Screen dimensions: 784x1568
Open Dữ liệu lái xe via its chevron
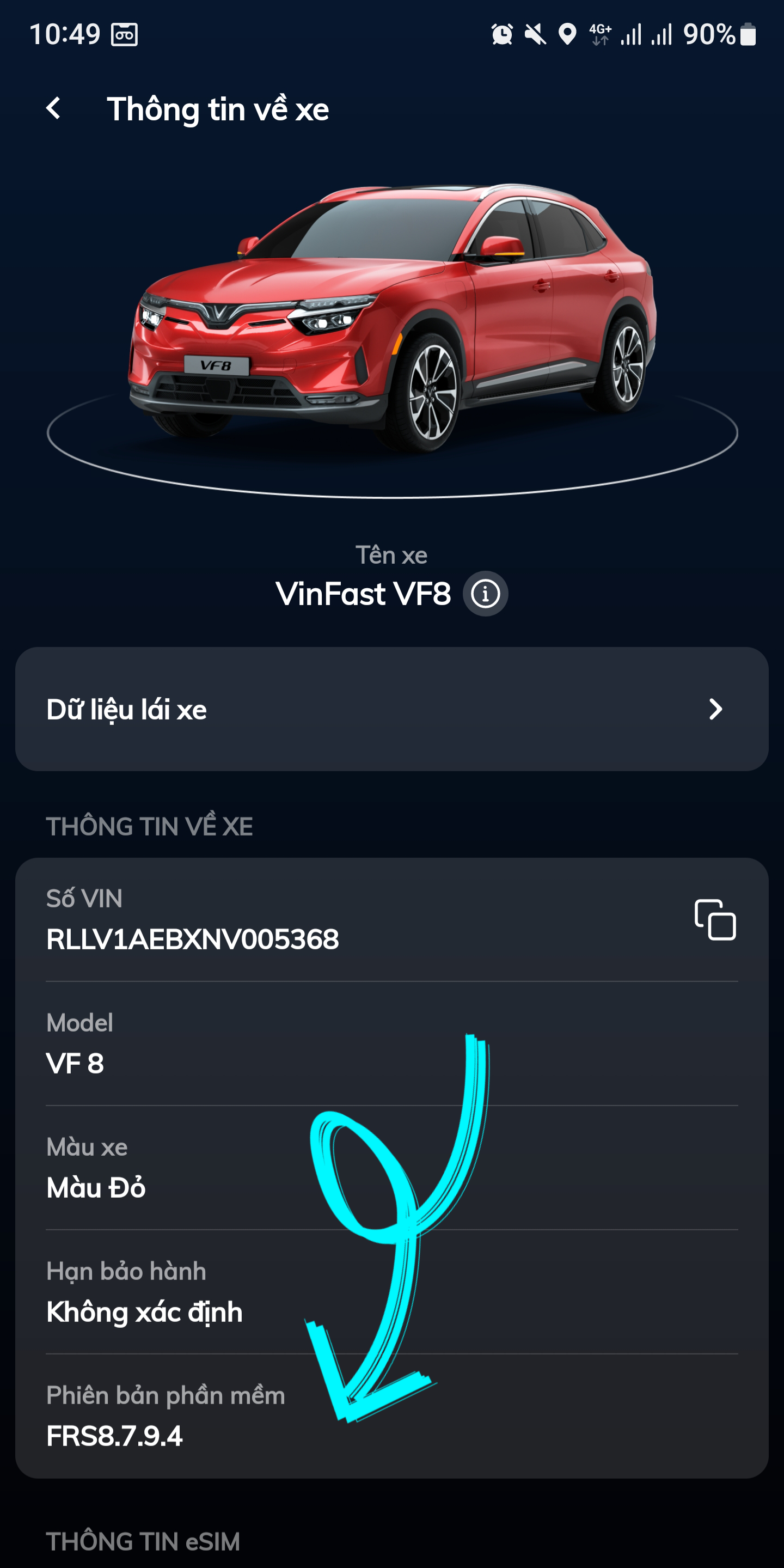717,709
